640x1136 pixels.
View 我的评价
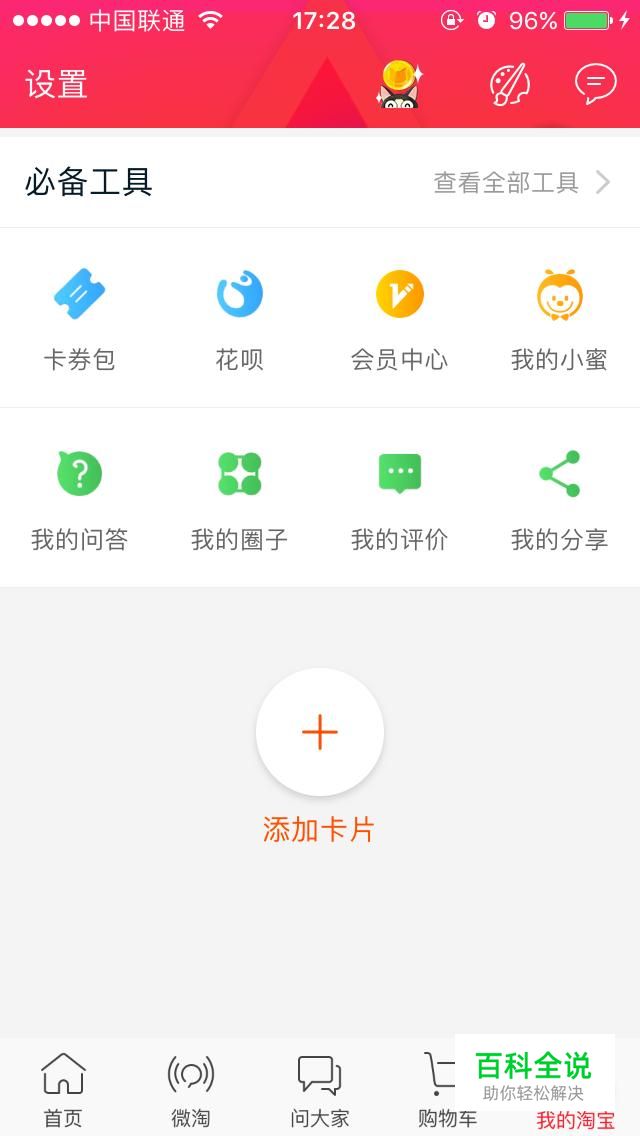click(399, 500)
